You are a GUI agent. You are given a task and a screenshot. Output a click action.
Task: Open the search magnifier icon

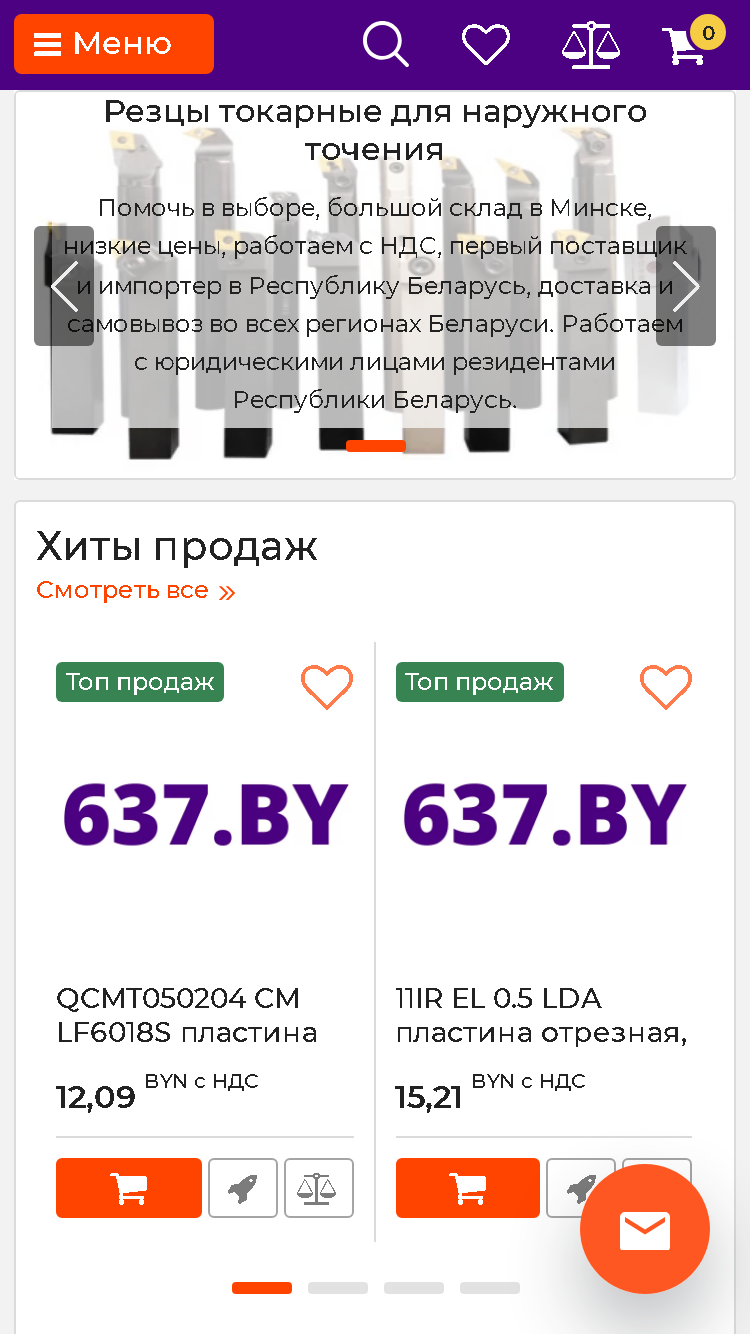[385, 45]
